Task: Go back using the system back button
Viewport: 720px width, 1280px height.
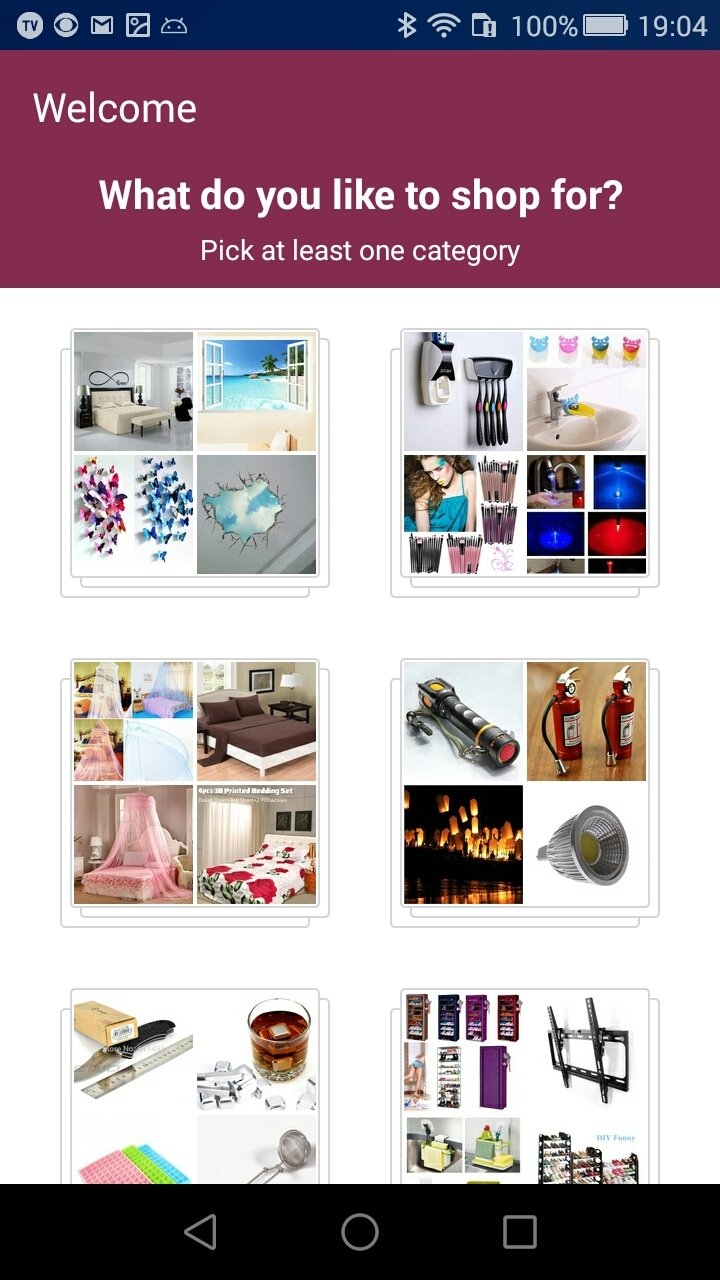Action: (x=200, y=1232)
